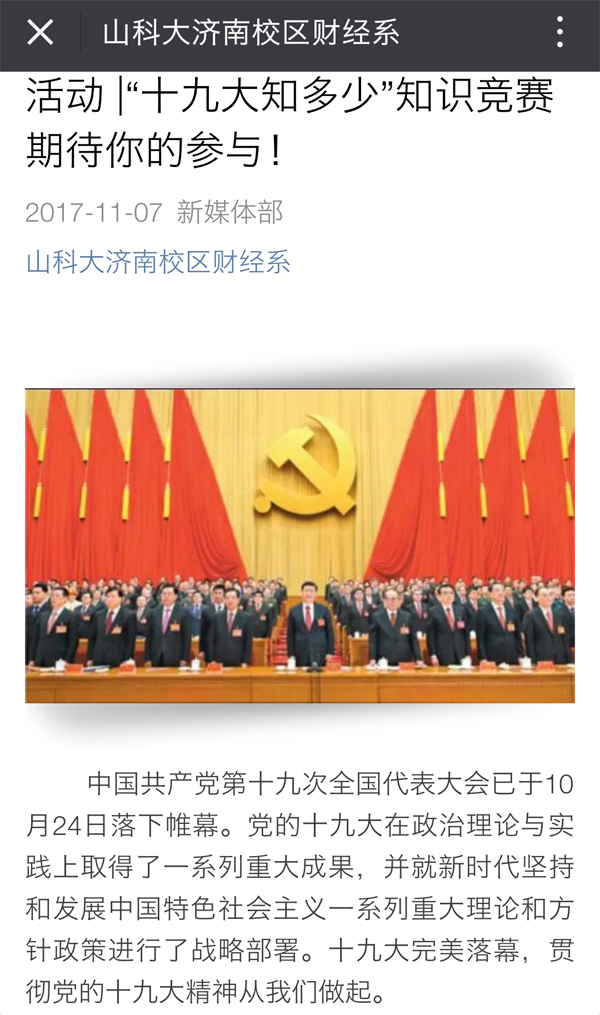
Task: Close the article with the X button
Action: (40, 33)
